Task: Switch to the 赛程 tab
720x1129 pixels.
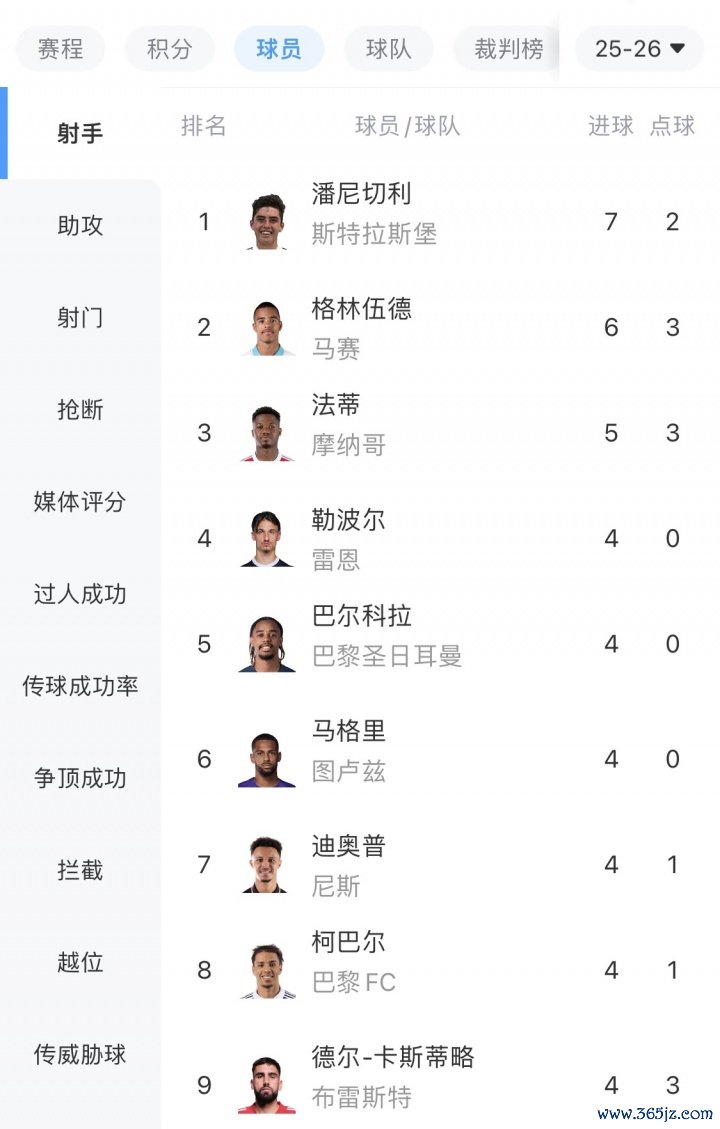Action: coord(60,48)
